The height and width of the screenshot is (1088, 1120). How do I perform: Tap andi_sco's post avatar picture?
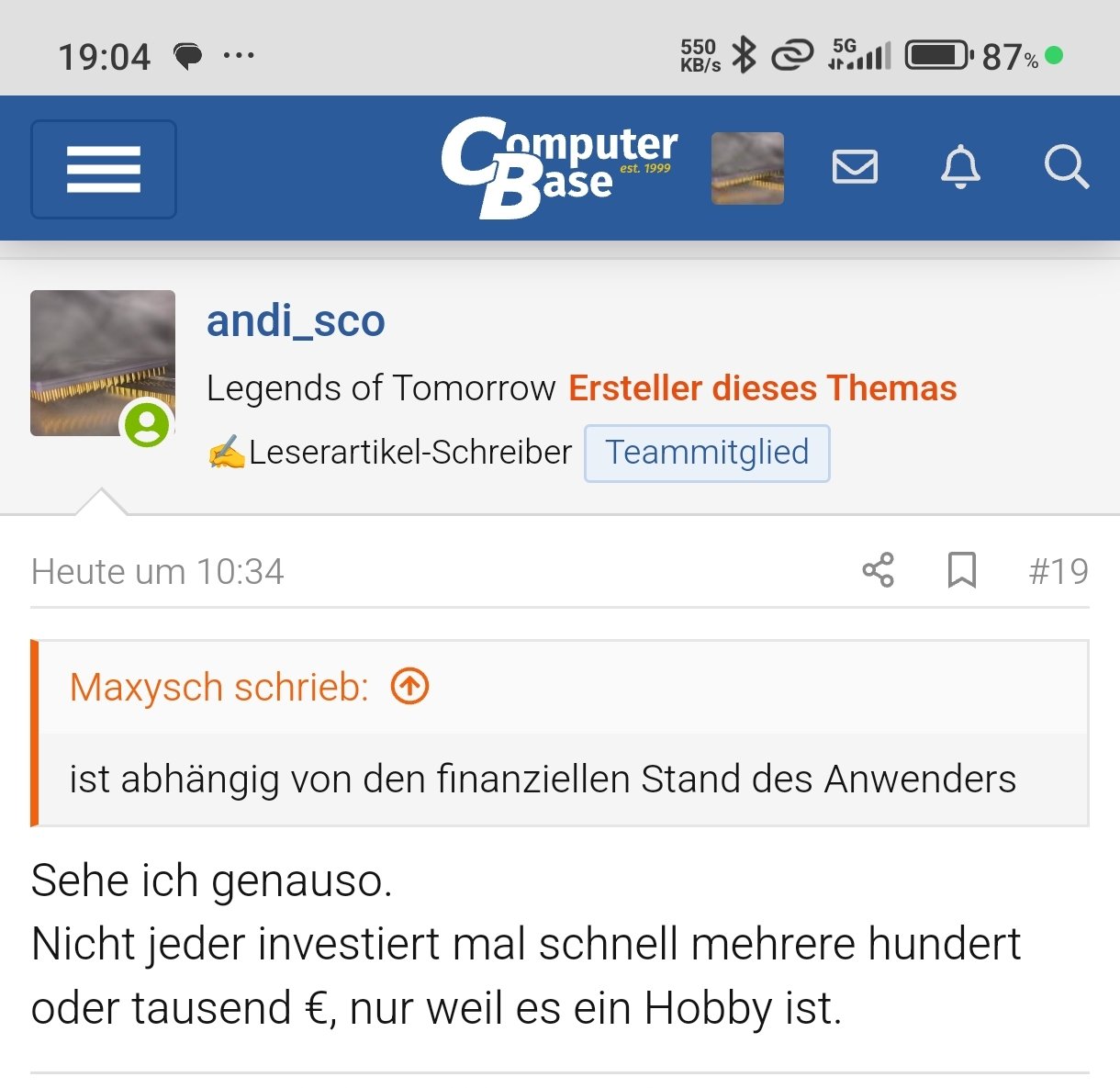(x=103, y=363)
